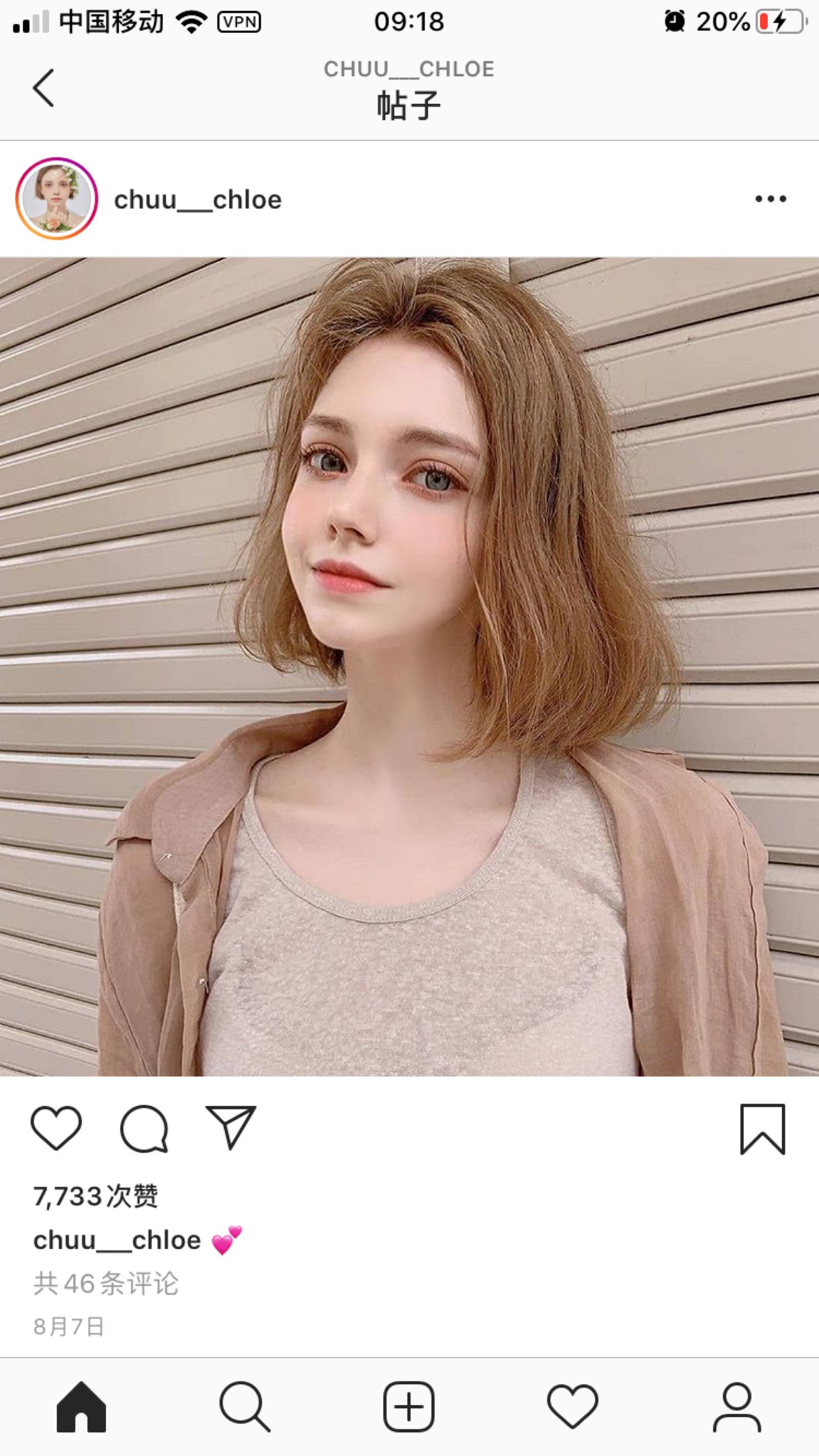819x1456 pixels.
Task: View all 46 comments
Action: coord(105,1284)
